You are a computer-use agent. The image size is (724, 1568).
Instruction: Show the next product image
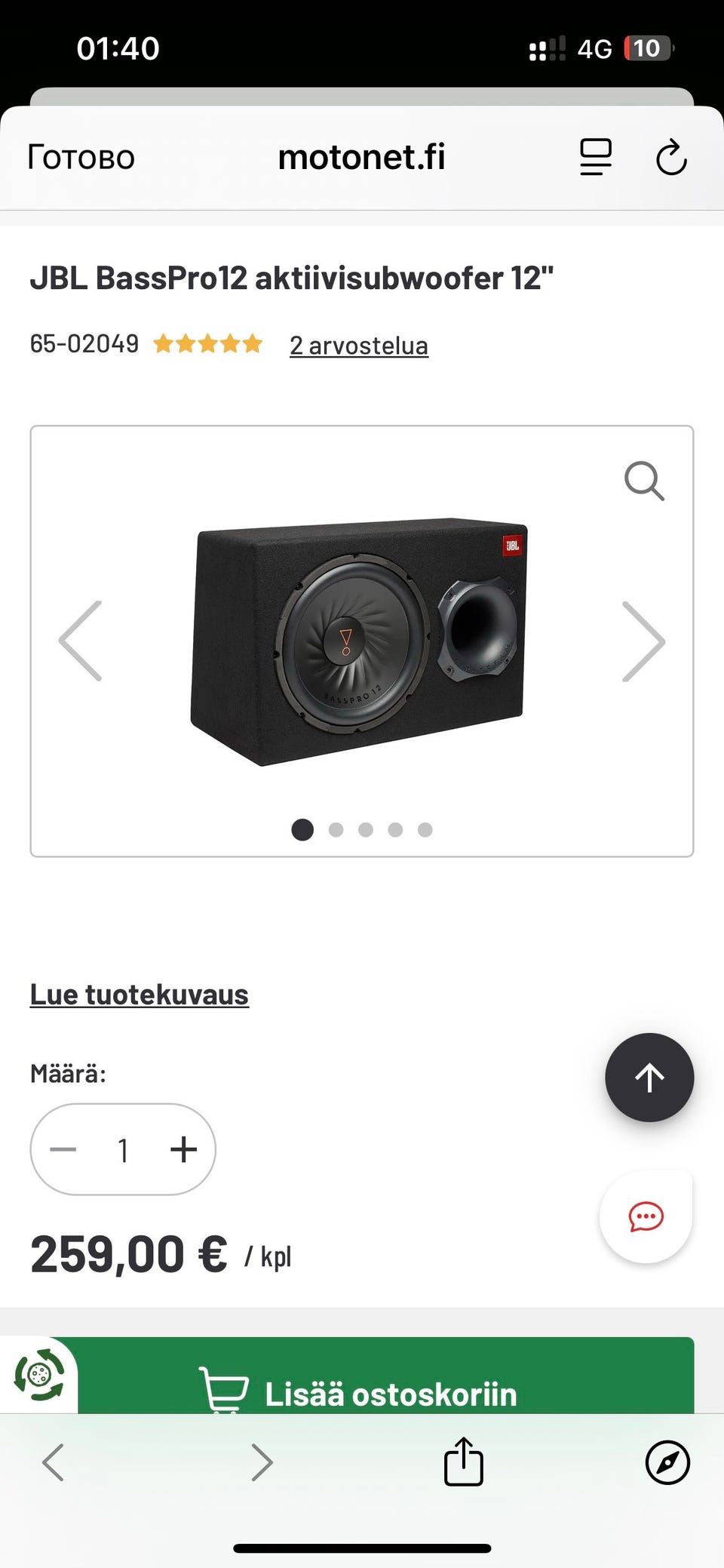point(643,641)
